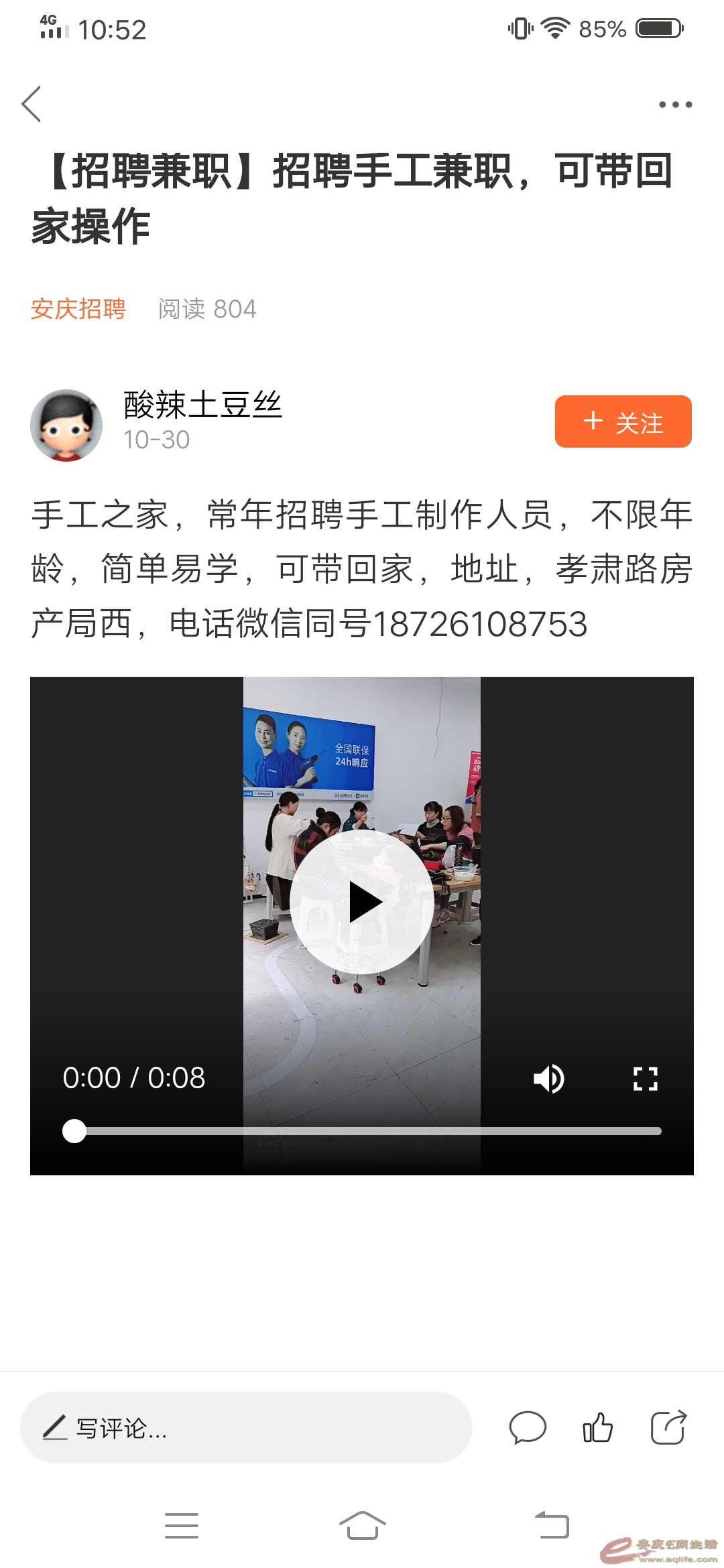This screenshot has width=724, height=1568.
Task: Open the 安庆招聘 category link
Action: (78, 309)
